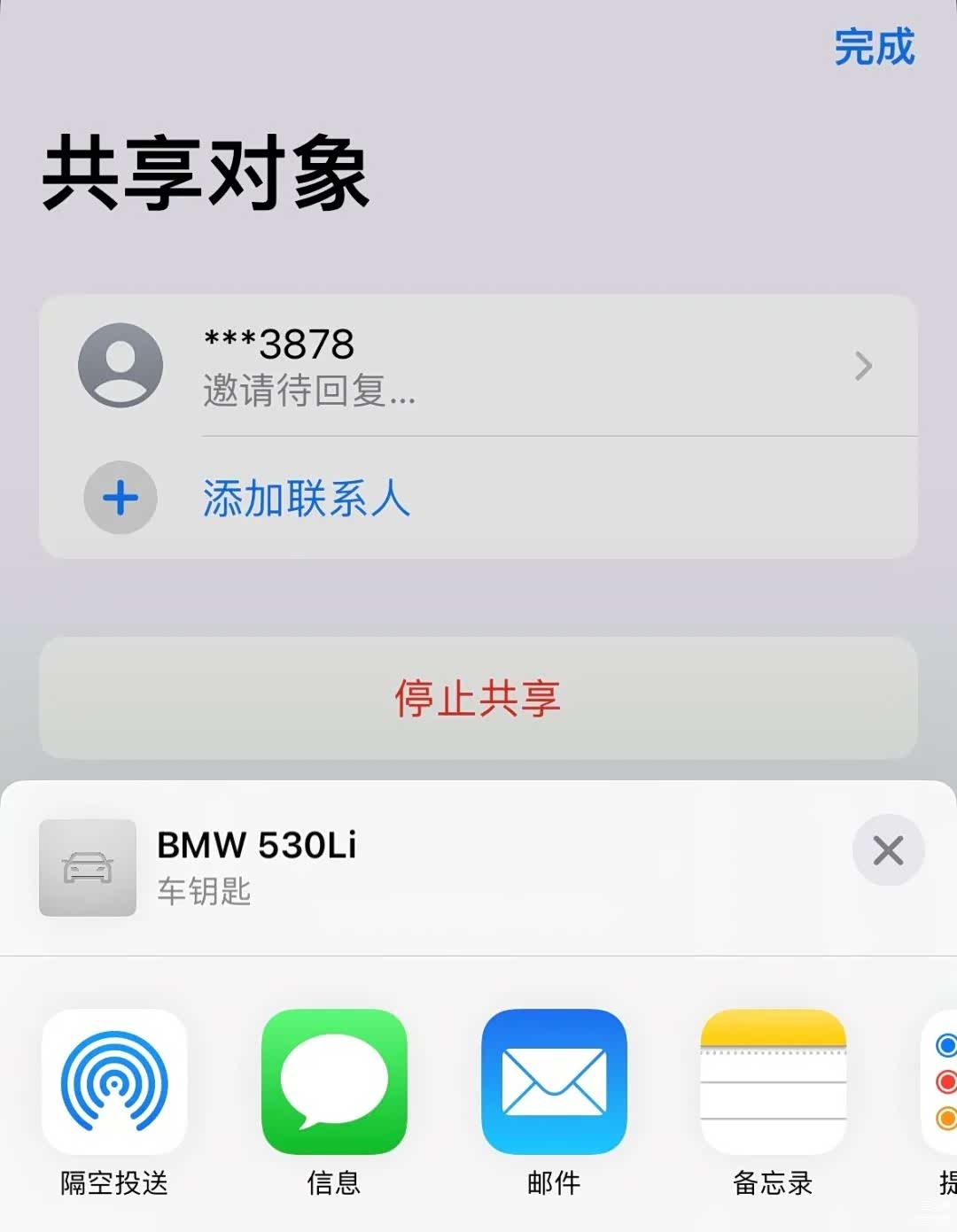Tap 完成 to finish
957x1232 pixels.
874,47
